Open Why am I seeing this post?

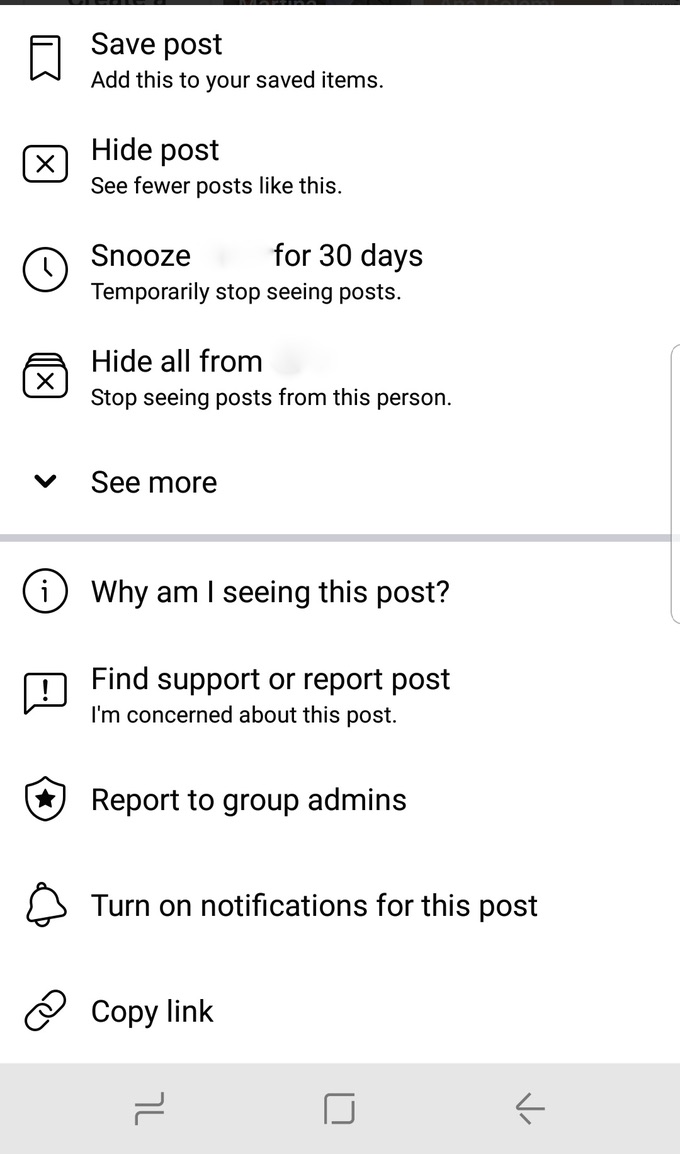tap(270, 591)
